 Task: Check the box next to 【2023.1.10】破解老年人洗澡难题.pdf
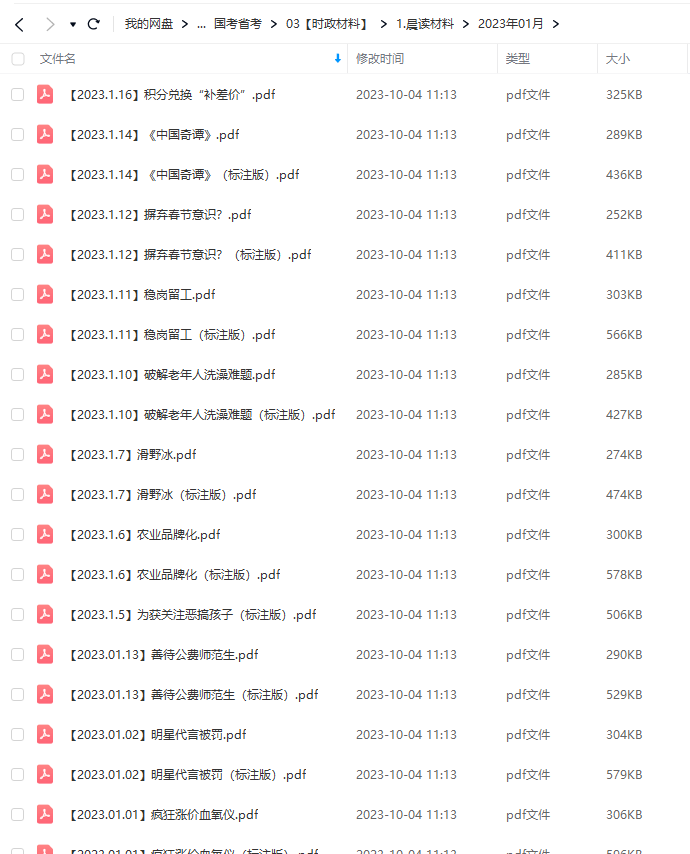18,374
